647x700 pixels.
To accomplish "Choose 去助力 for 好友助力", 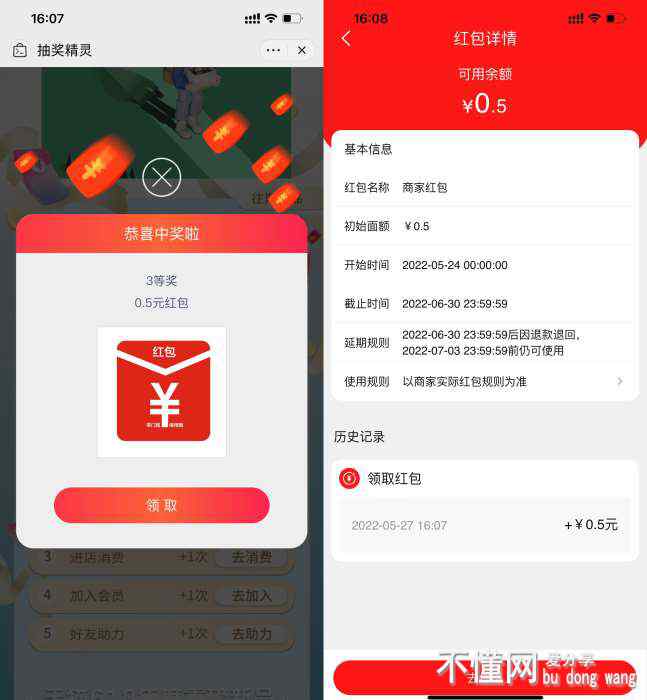I will (x=252, y=633).
